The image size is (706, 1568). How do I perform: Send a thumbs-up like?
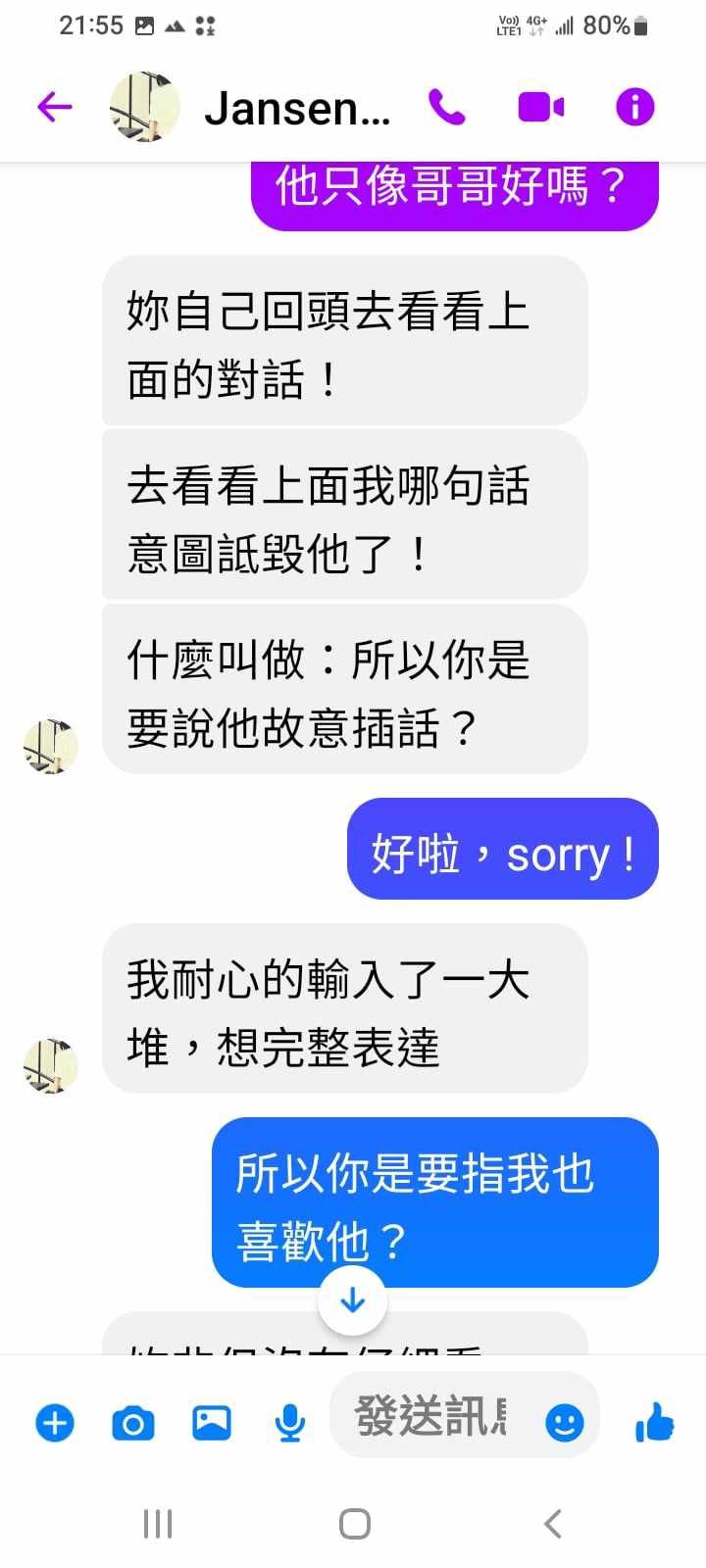pyautogui.click(x=654, y=1422)
